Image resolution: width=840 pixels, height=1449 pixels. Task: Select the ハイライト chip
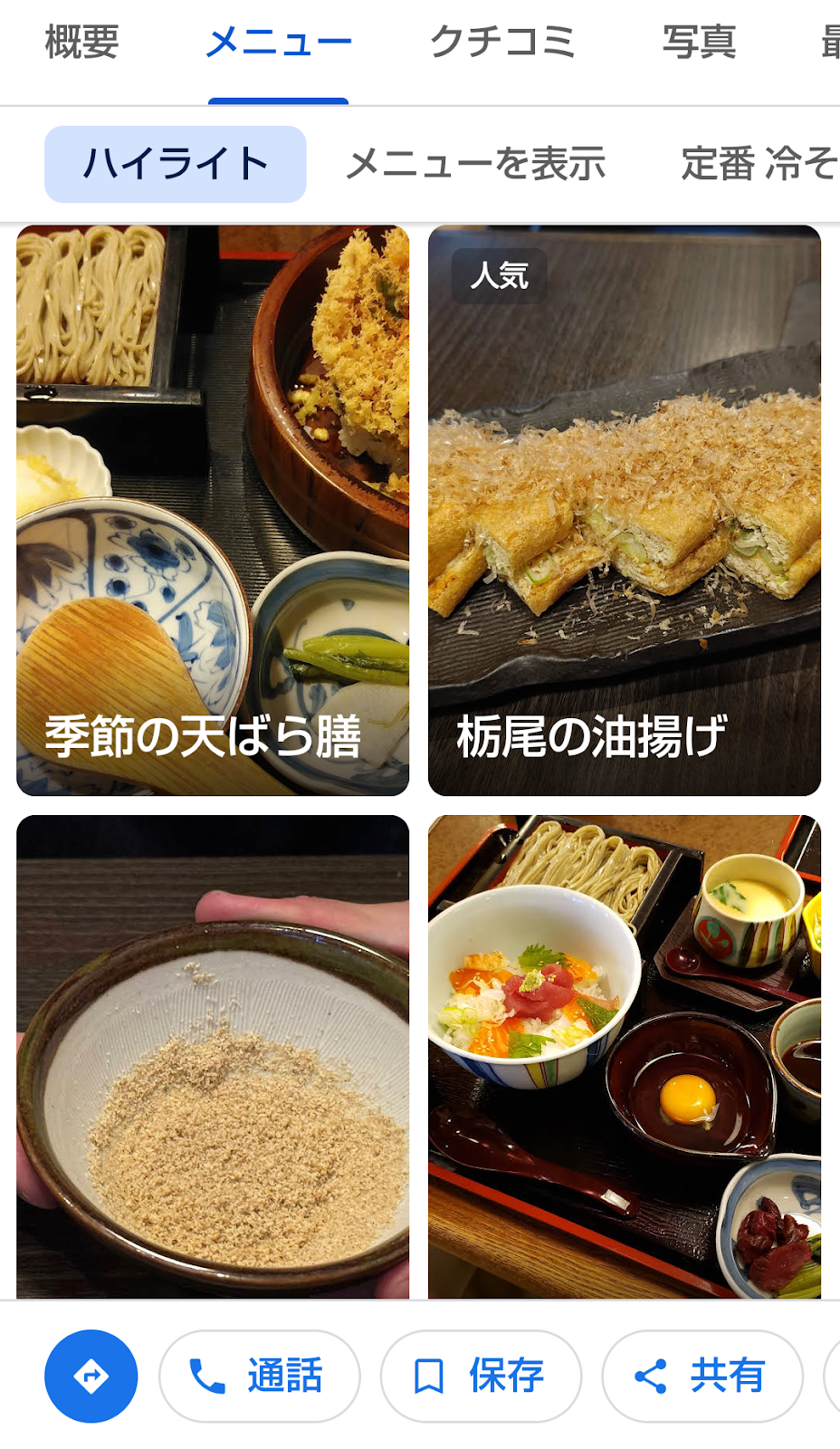176,164
